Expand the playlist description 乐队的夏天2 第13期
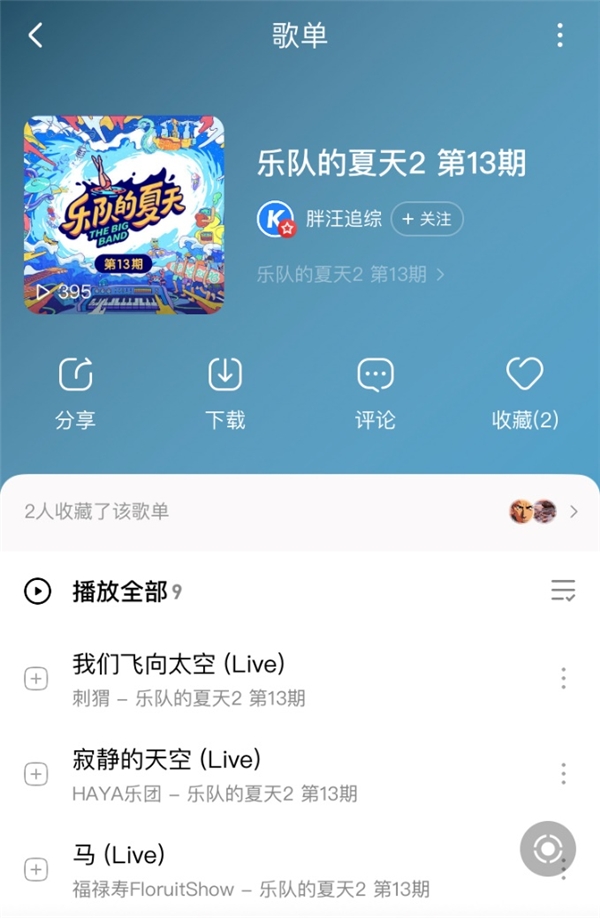The image size is (600, 918). [x=350, y=273]
